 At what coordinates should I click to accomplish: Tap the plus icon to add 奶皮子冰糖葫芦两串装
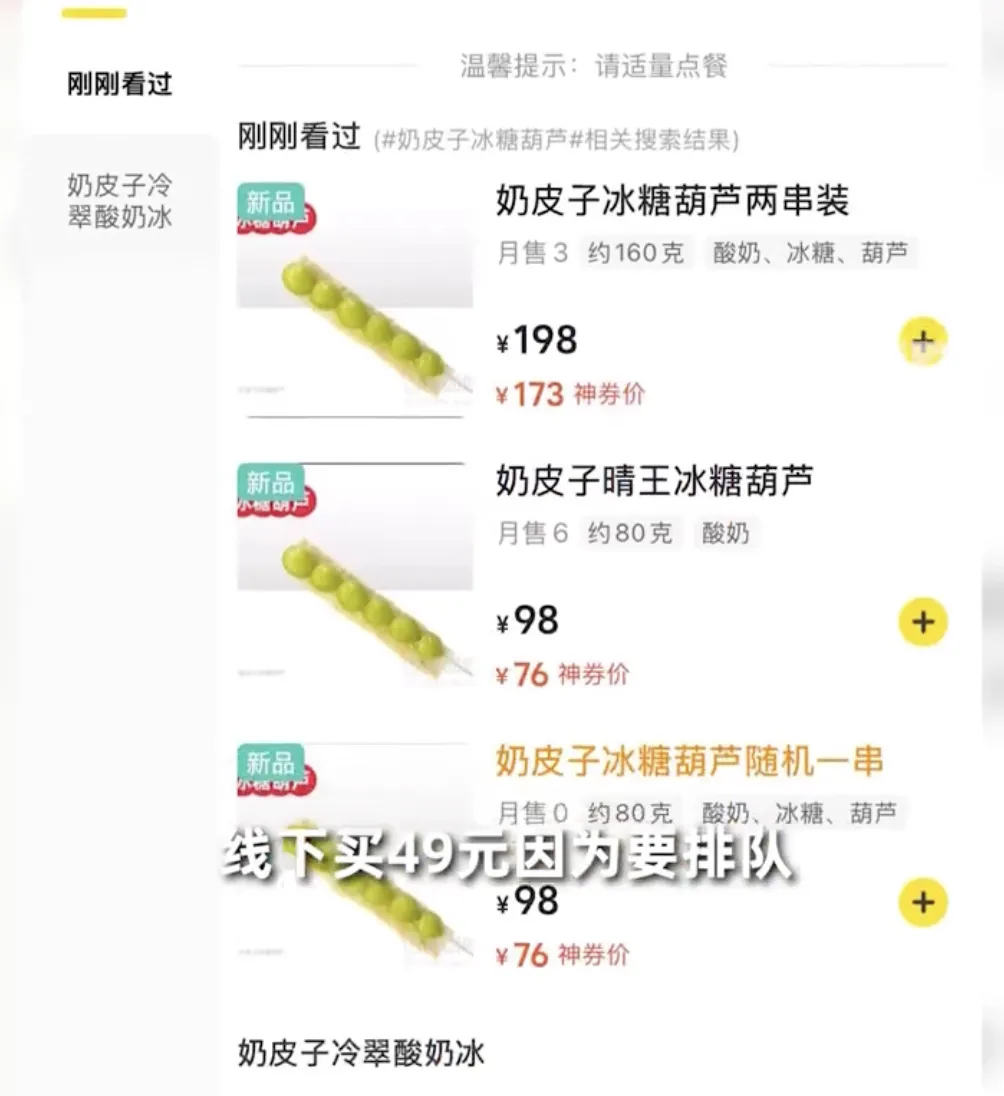coord(921,340)
